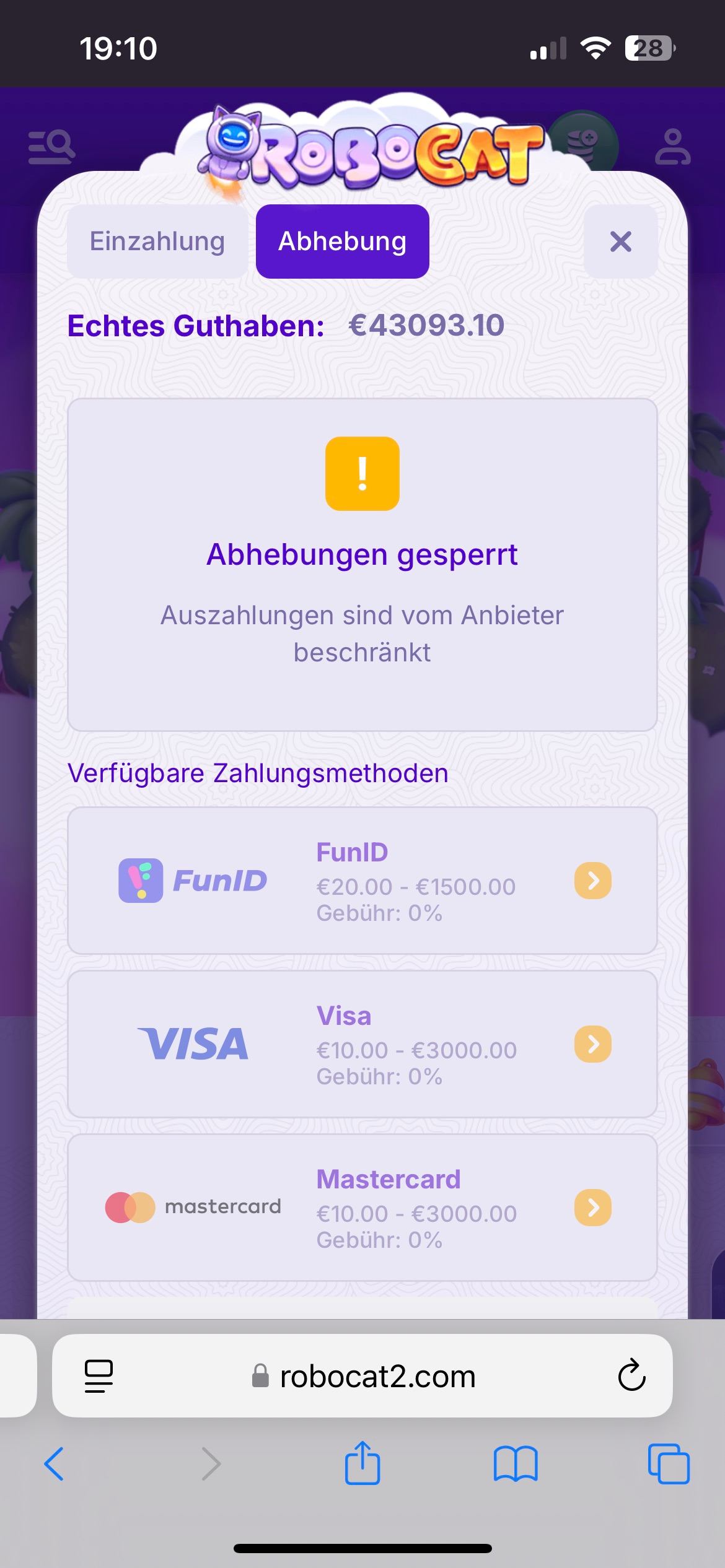Viewport: 725px width, 1568px height.
Task: Close the withdrawal dialog
Action: point(620,242)
